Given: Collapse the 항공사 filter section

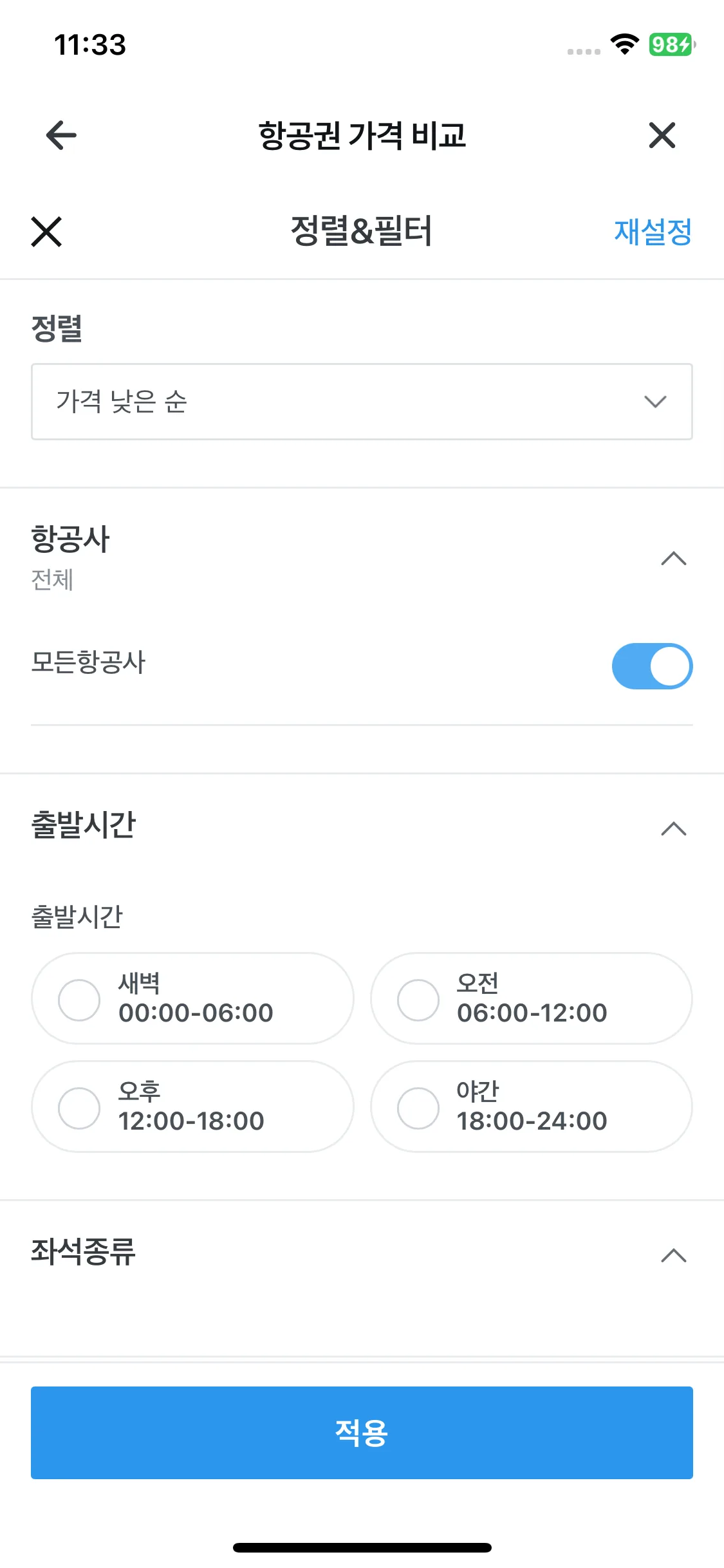Looking at the screenshot, I should 673,559.
